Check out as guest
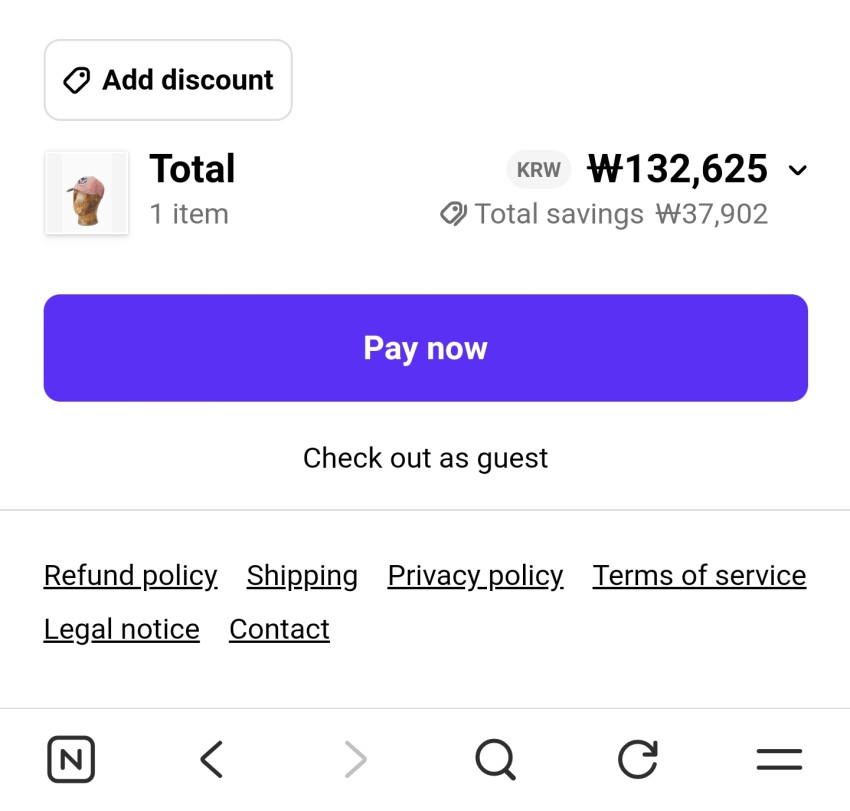Screen dimensions: 850x811 pos(425,458)
